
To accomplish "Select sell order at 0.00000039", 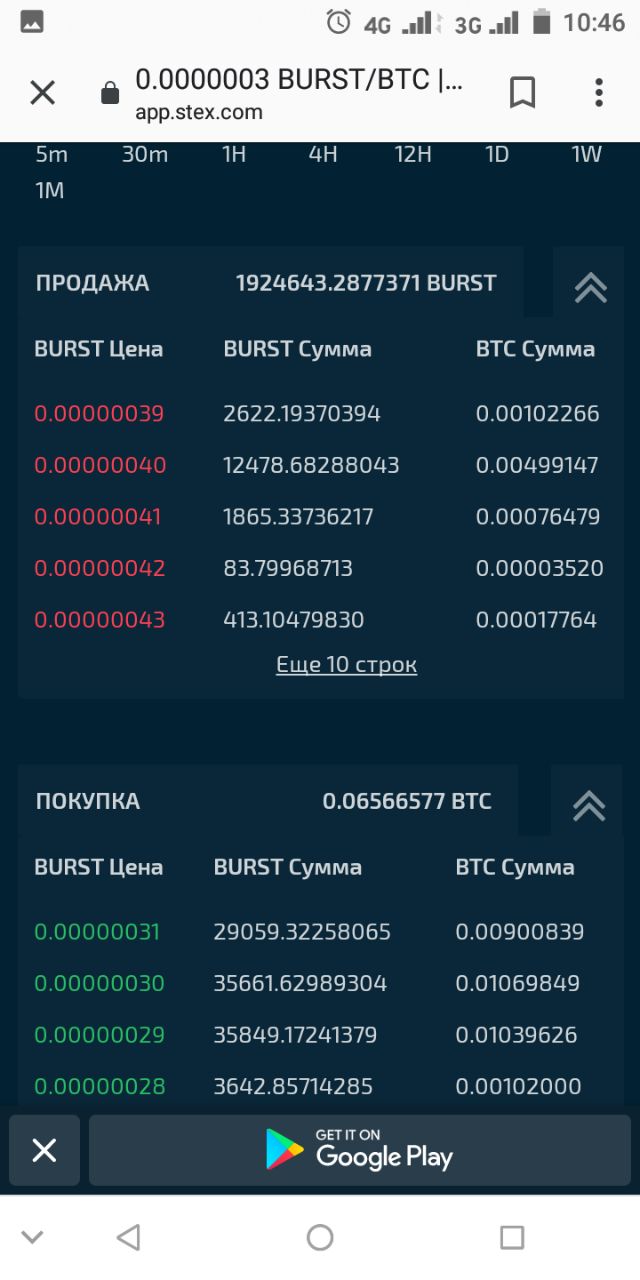I will pyautogui.click(x=320, y=413).
